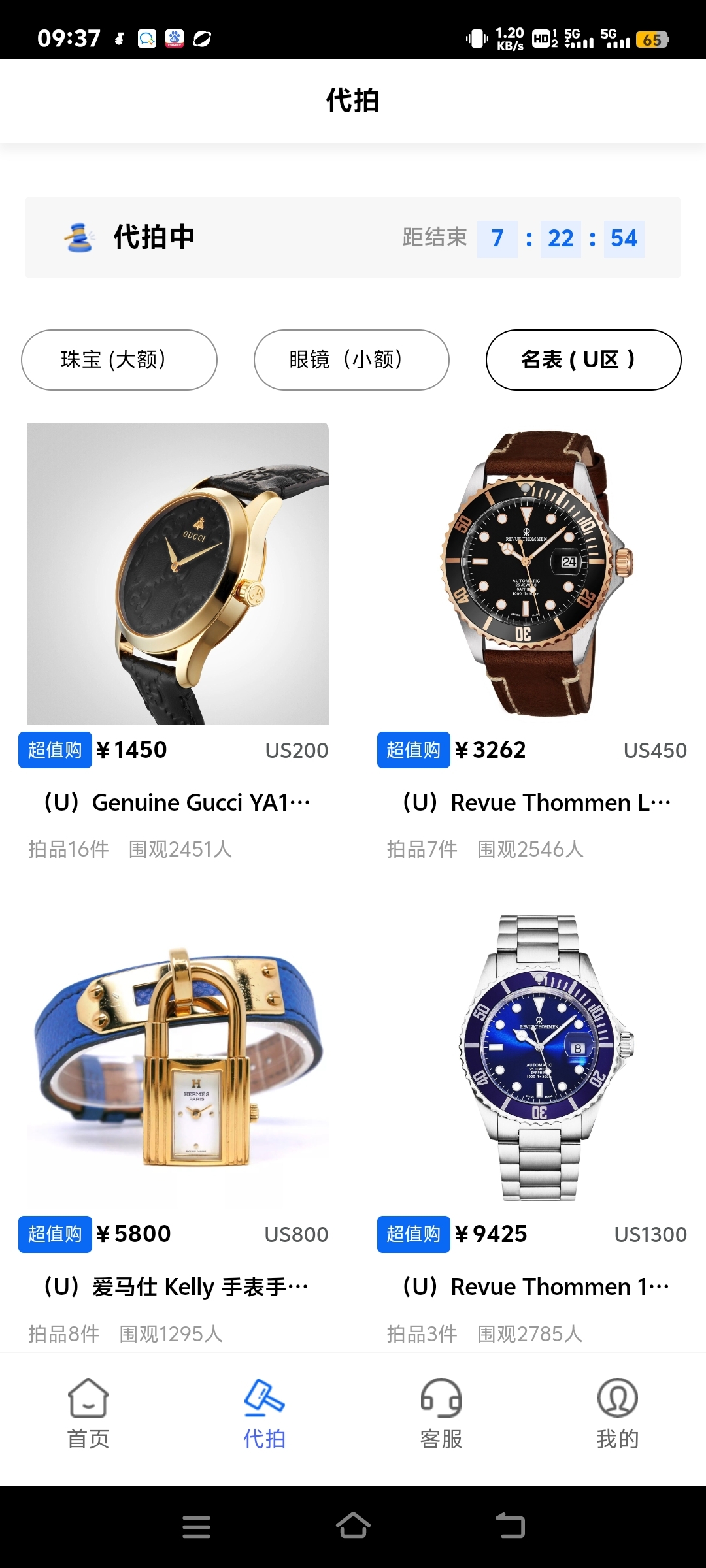The width and height of the screenshot is (706, 1568).
Task: Tap the system back button
Action: pyautogui.click(x=511, y=1526)
